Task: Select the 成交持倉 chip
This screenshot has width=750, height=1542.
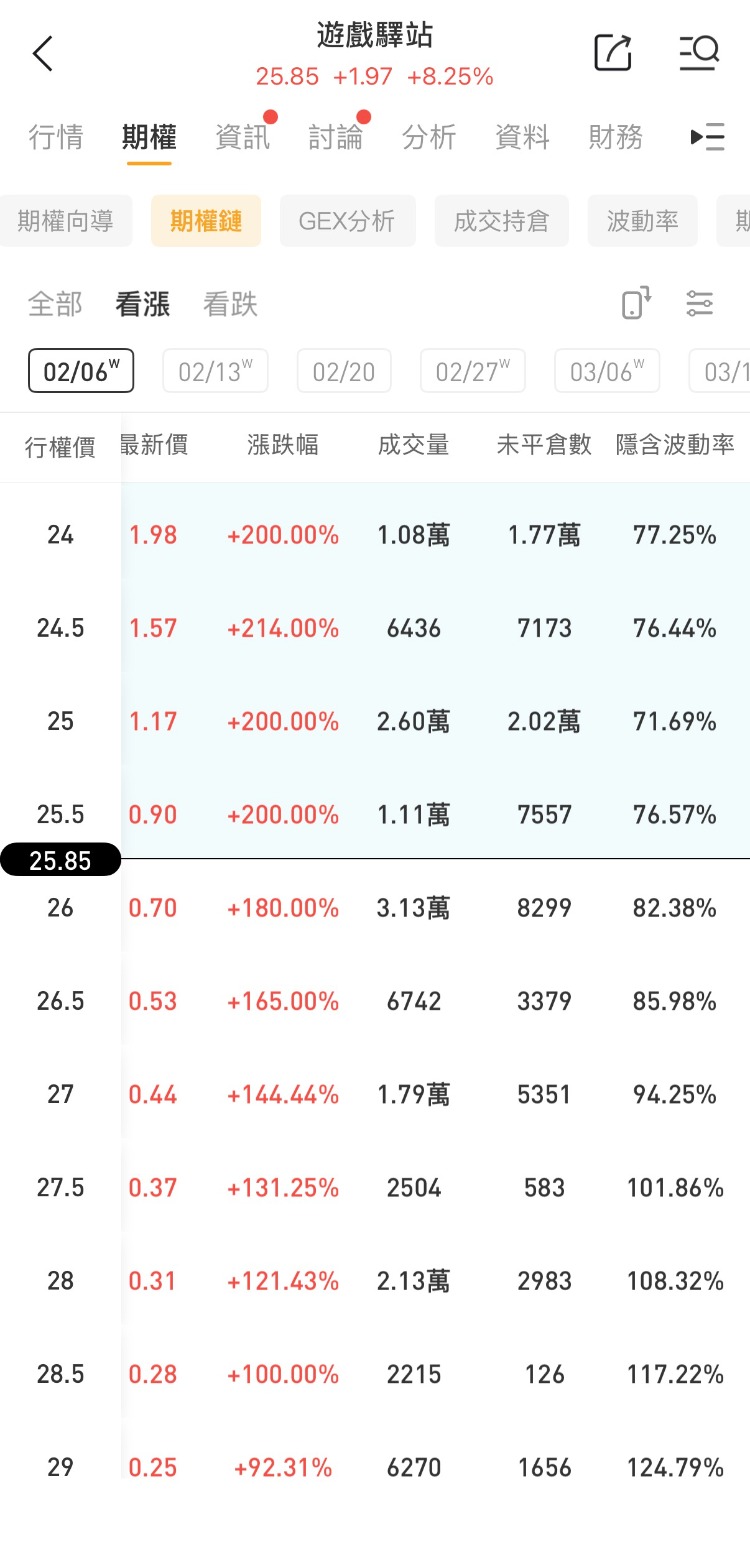Action: point(501,221)
